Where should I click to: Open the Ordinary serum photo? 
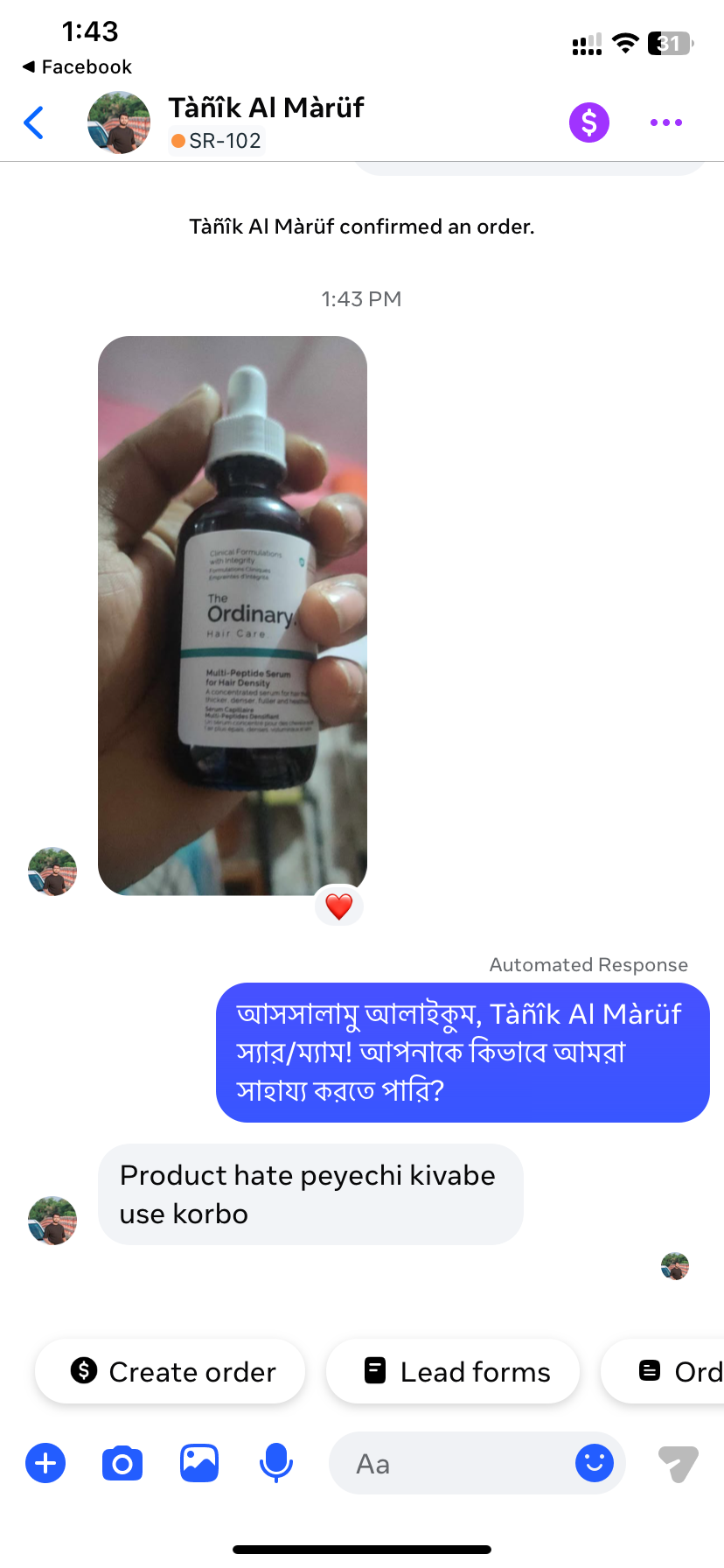tap(233, 615)
